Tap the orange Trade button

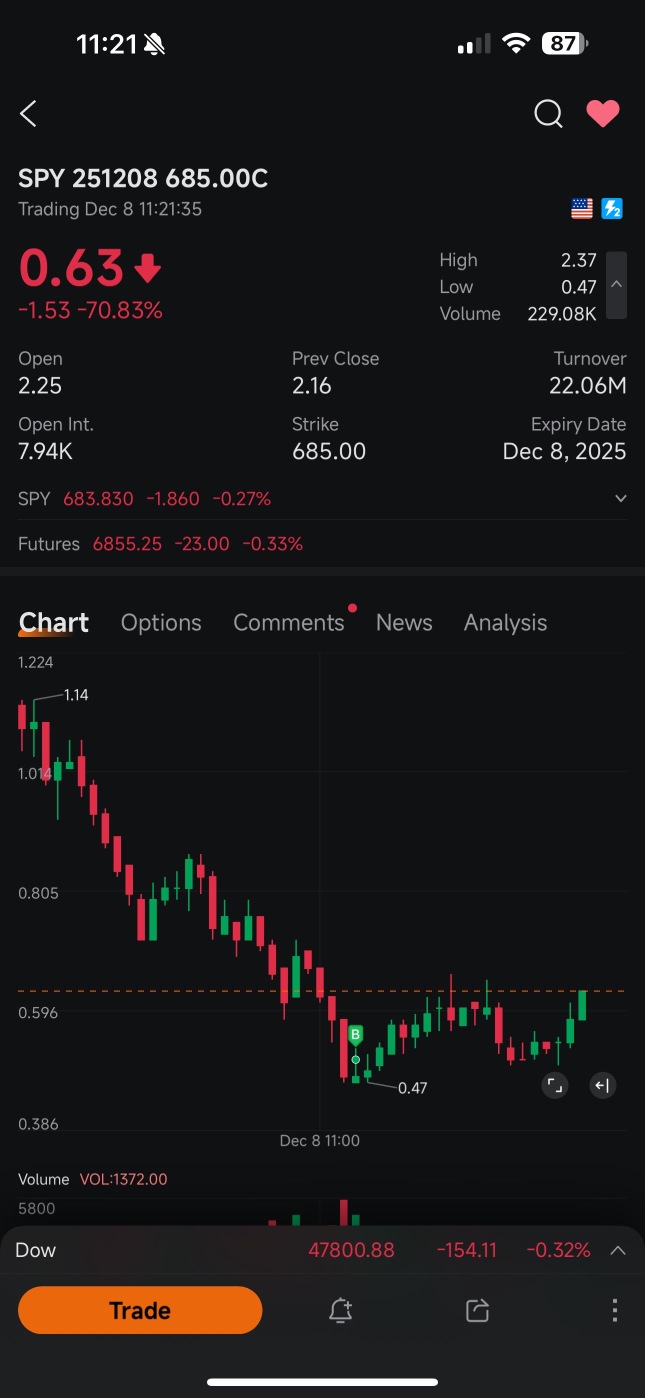[x=140, y=1310]
